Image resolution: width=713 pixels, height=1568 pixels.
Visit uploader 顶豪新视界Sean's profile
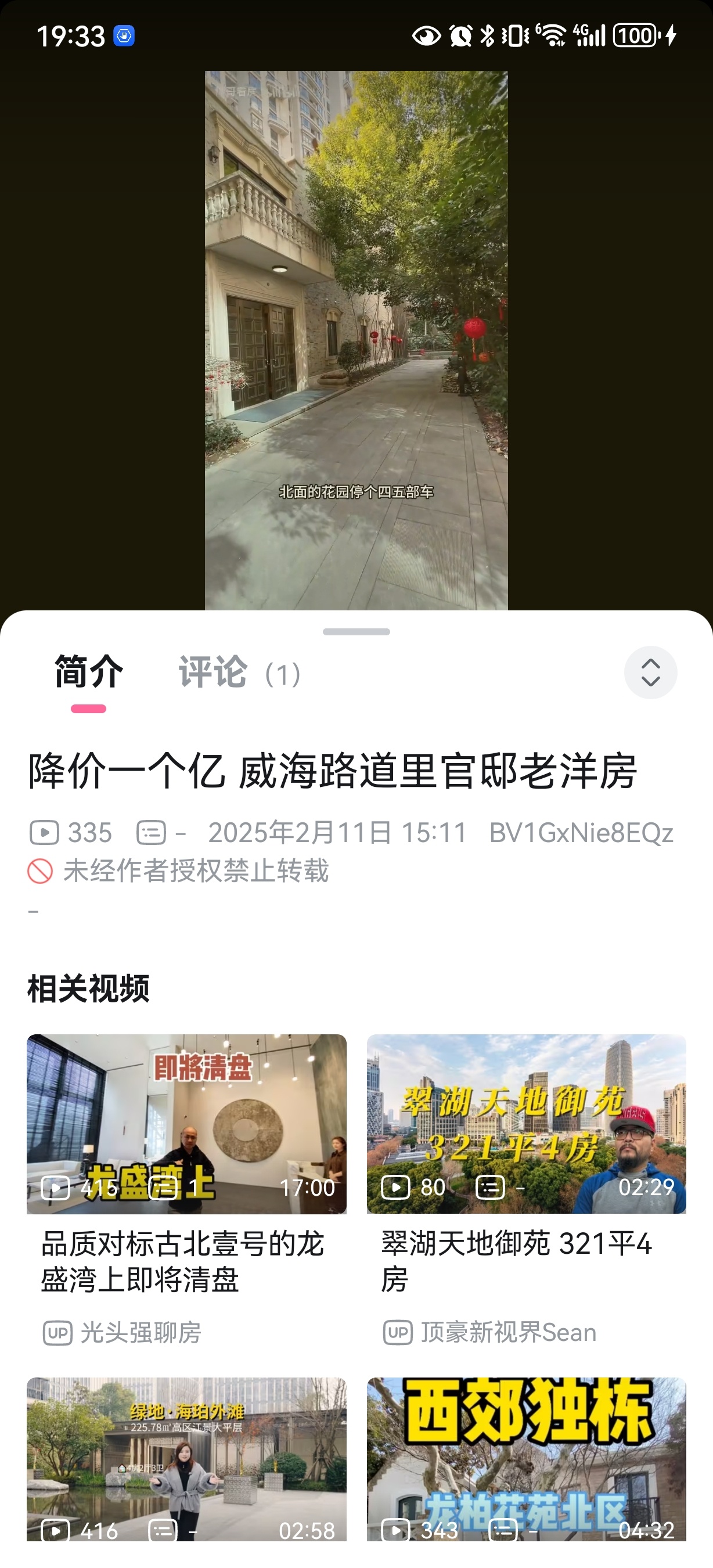tap(507, 1332)
